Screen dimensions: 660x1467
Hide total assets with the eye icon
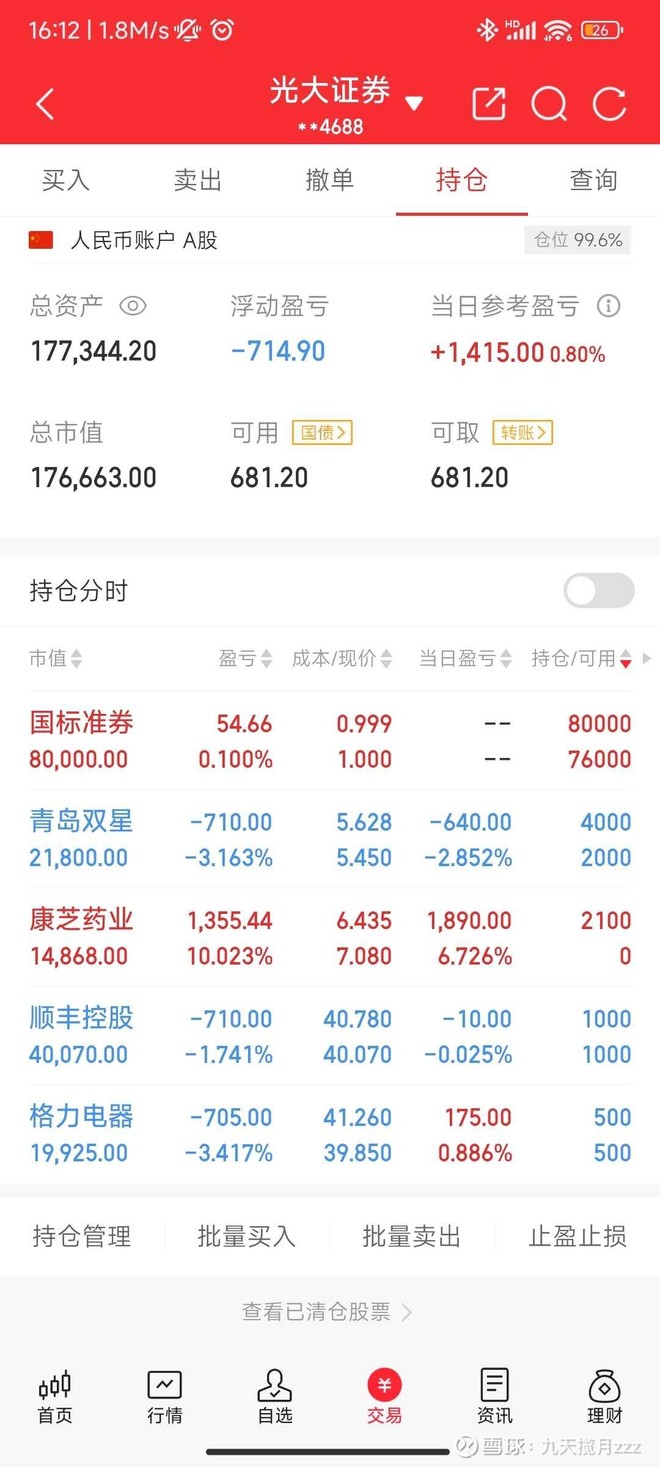pyautogui.click(x=133, y=306)
